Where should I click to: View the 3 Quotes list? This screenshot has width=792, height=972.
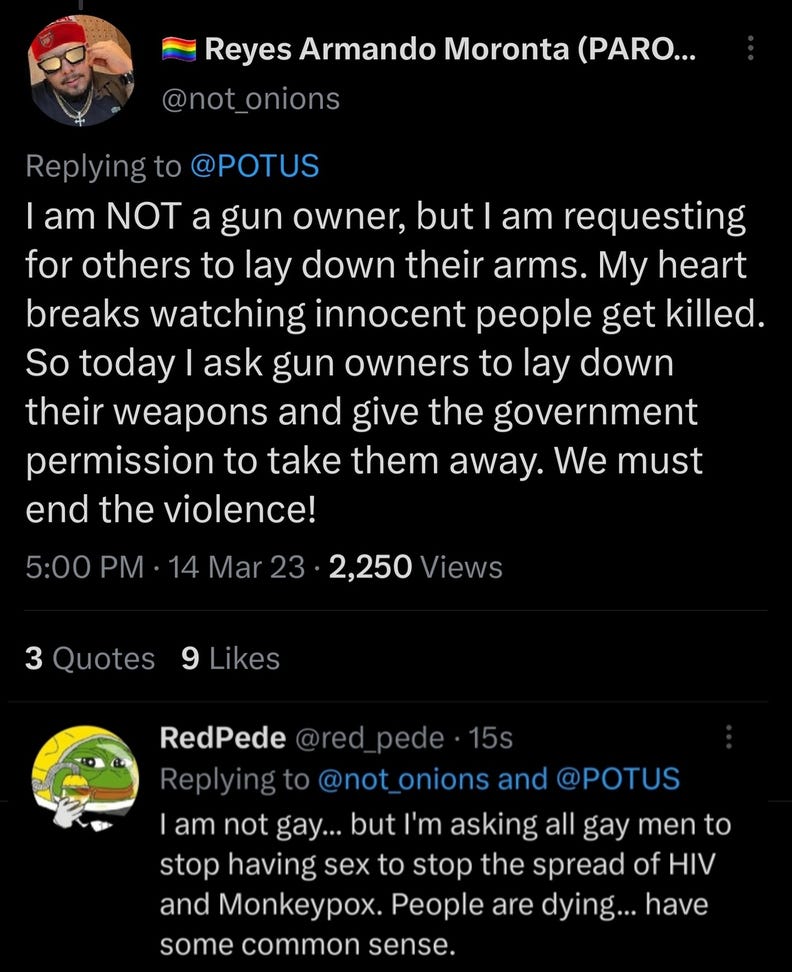coord(89,658)
